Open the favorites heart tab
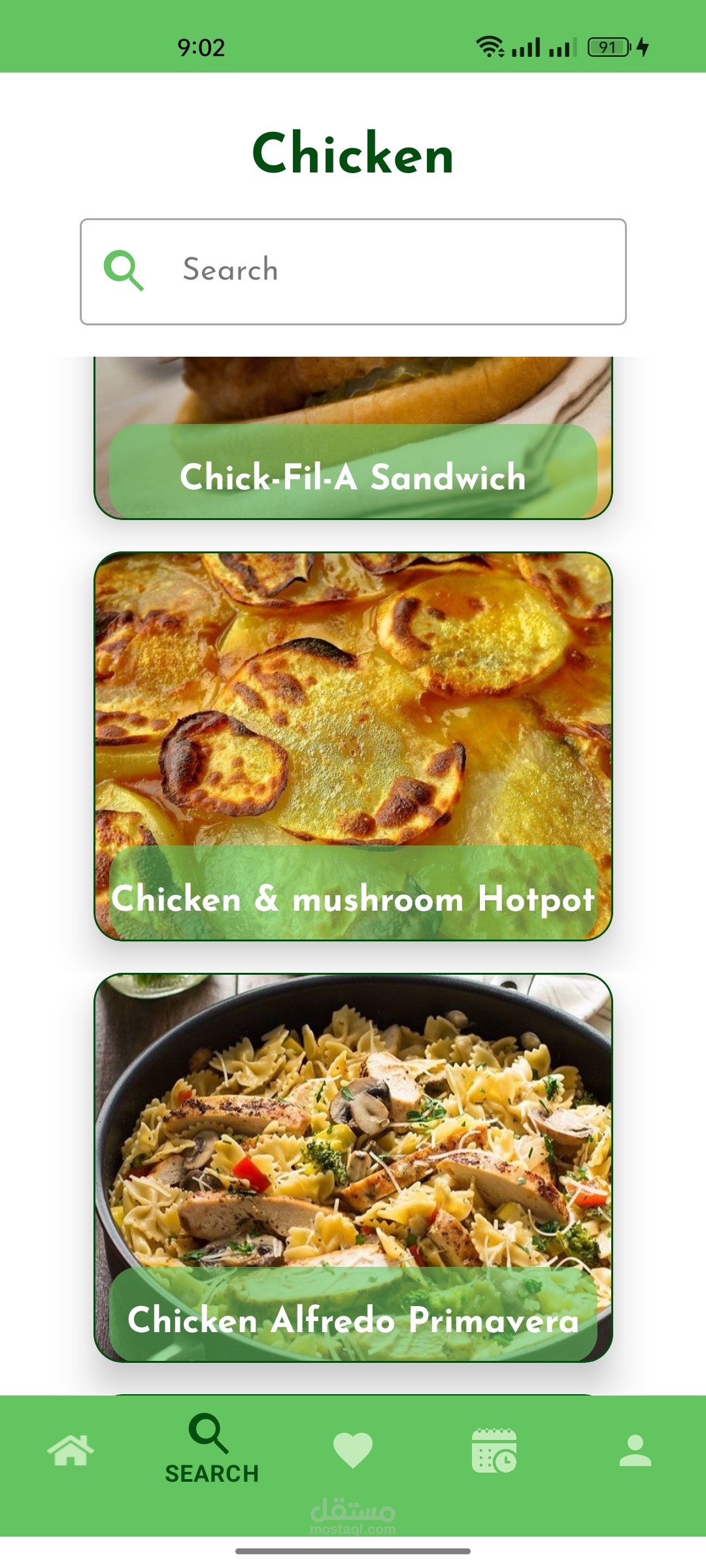 (353, 1450)
